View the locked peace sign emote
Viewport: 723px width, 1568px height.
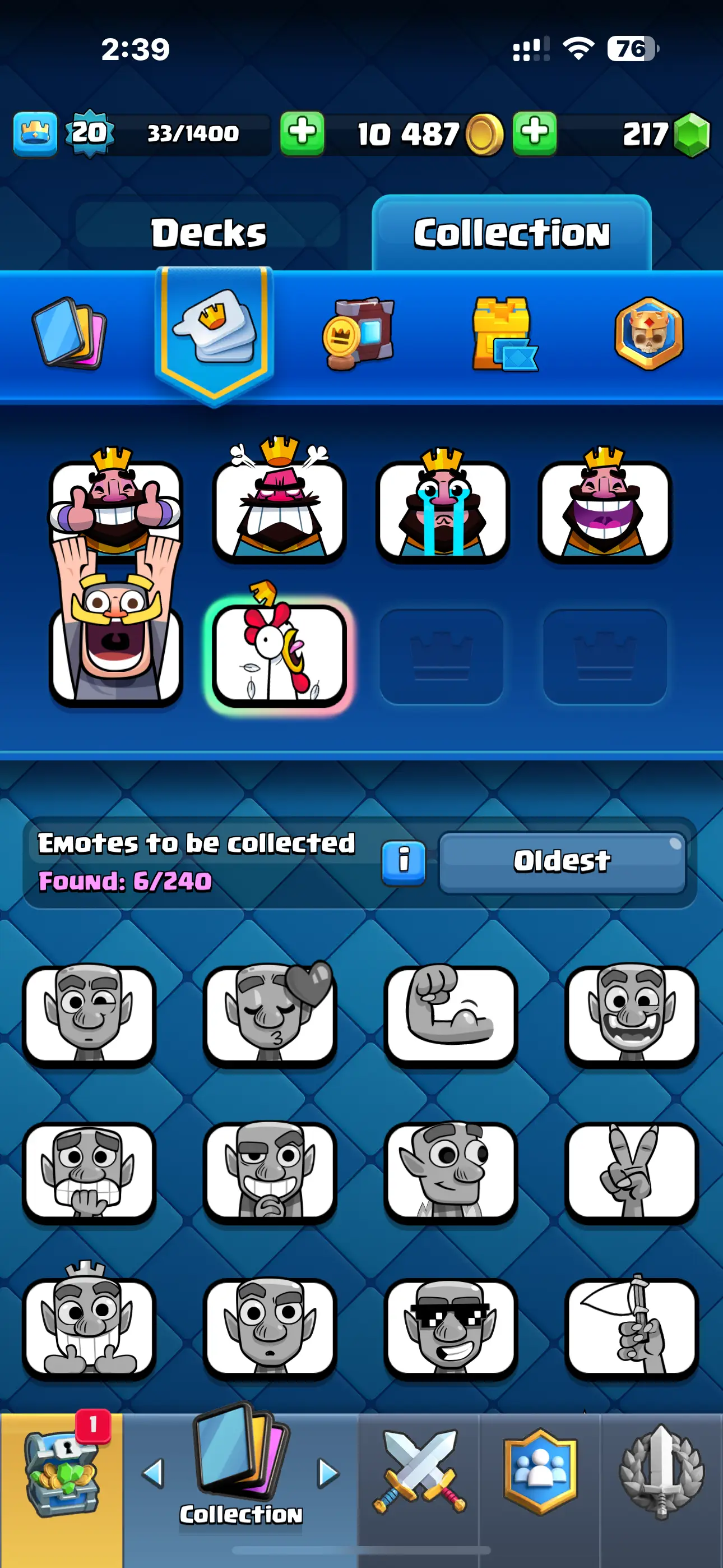tap(631, 1171)
